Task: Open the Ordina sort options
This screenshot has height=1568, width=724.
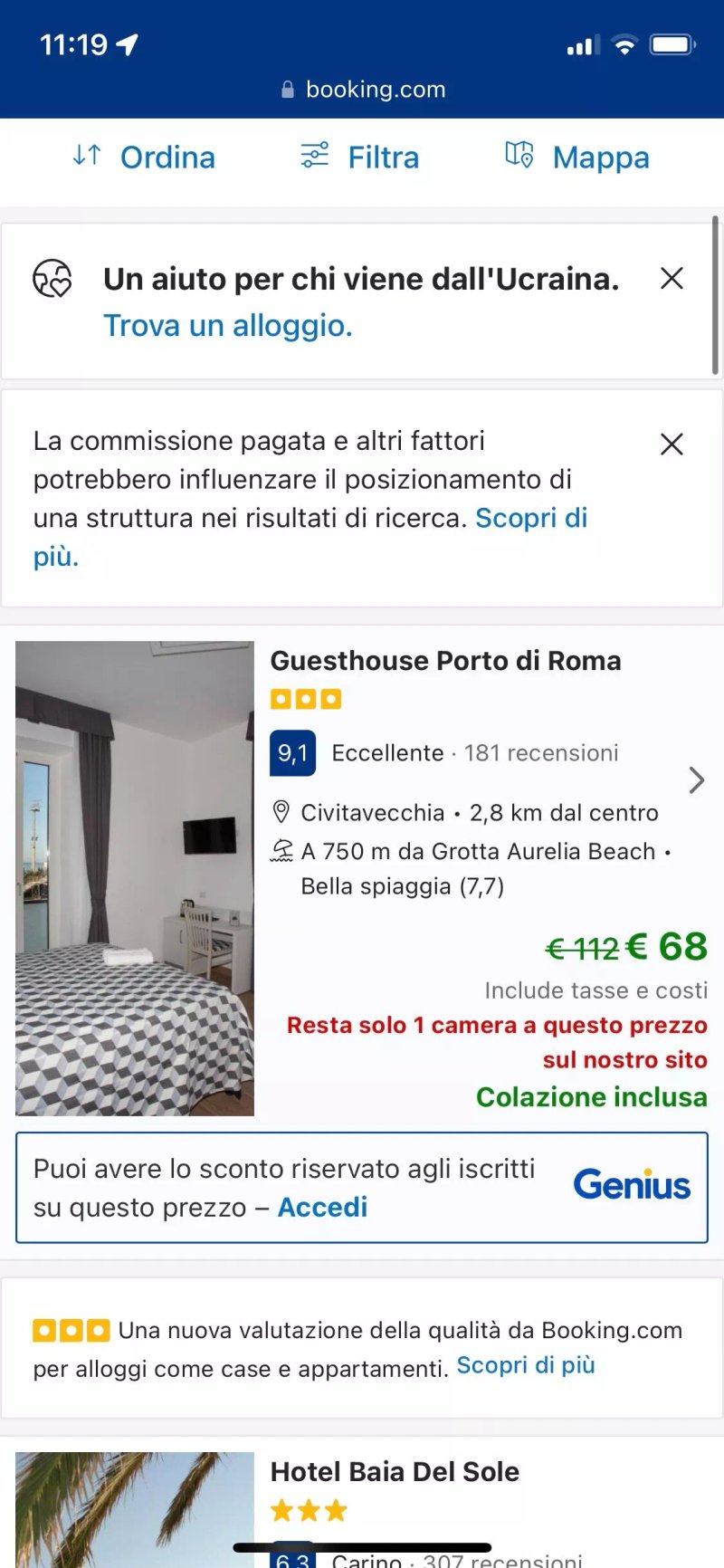Action: (144, 158)
